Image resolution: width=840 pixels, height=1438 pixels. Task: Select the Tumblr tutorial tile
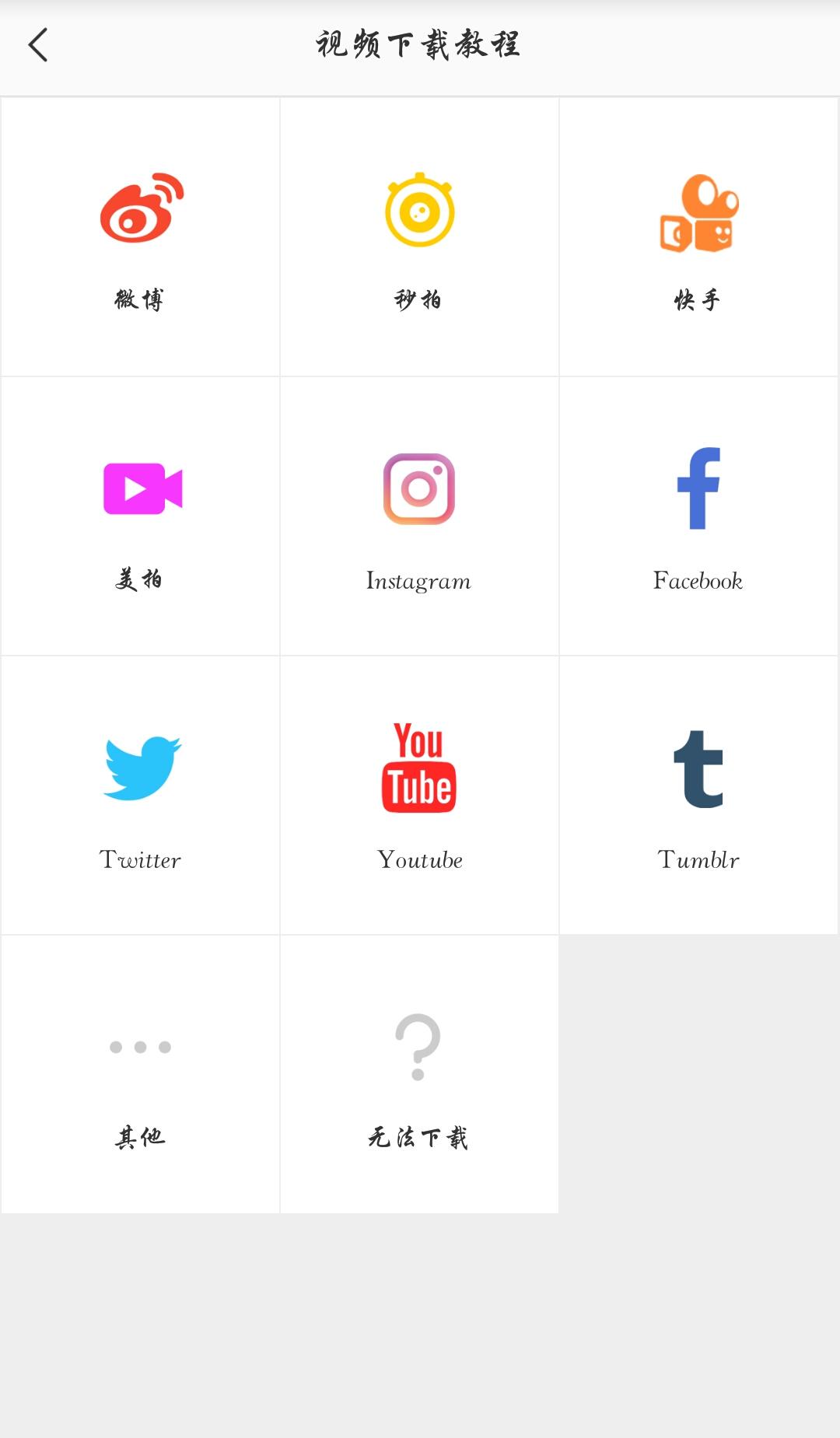[x=698, y=795]
